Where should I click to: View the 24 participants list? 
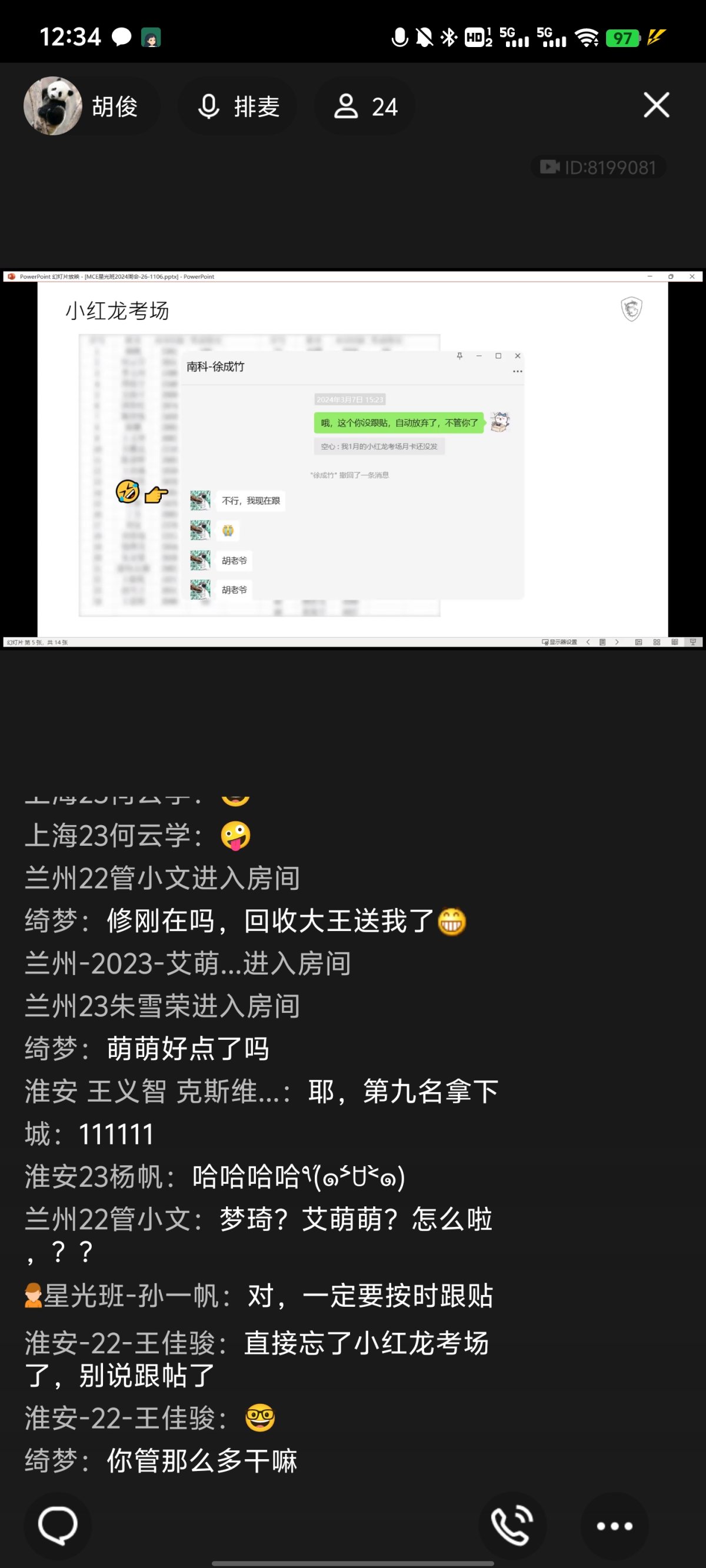(x=365, y=106)
